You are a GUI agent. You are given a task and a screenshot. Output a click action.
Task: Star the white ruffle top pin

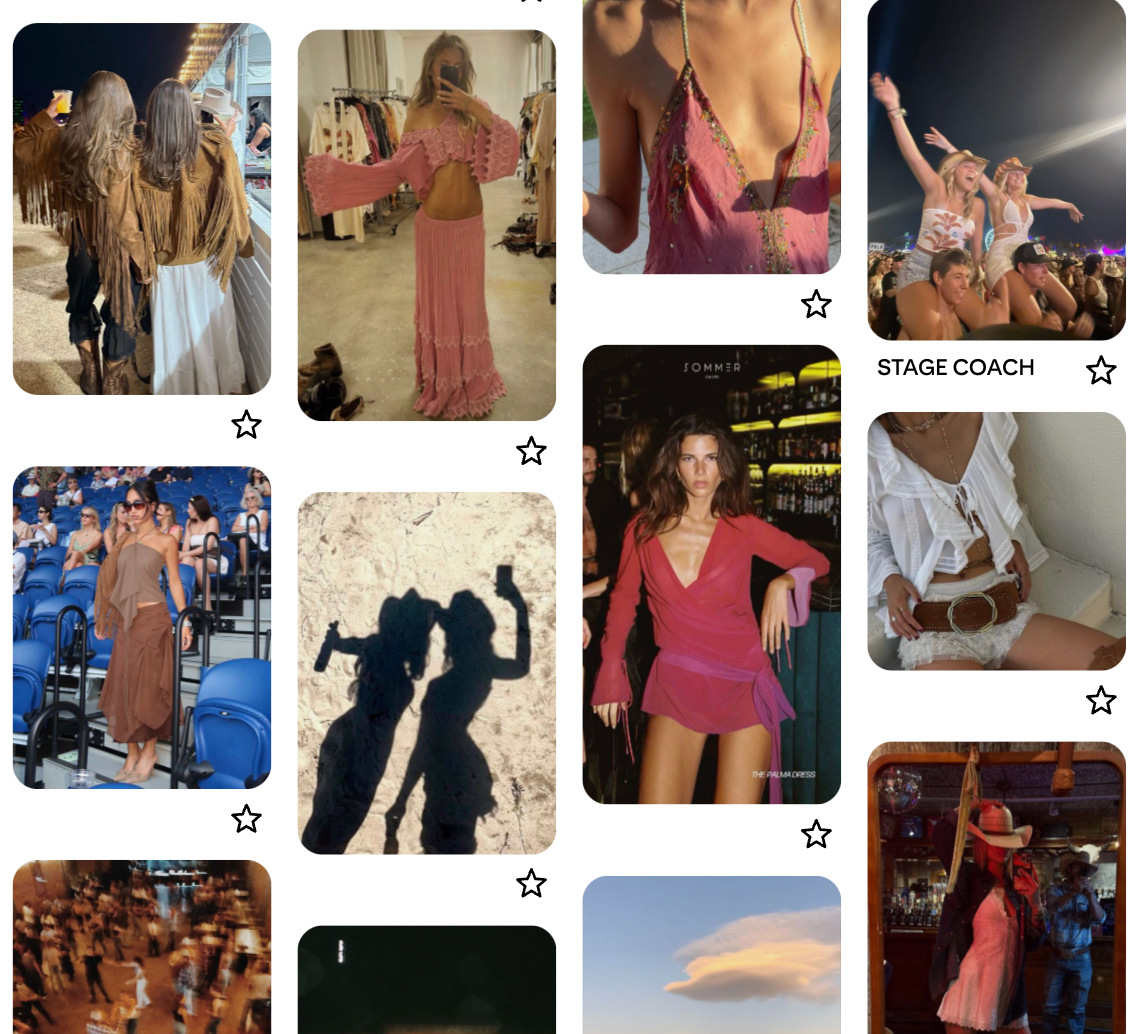pyautogui.click(x=1101, y=701)
